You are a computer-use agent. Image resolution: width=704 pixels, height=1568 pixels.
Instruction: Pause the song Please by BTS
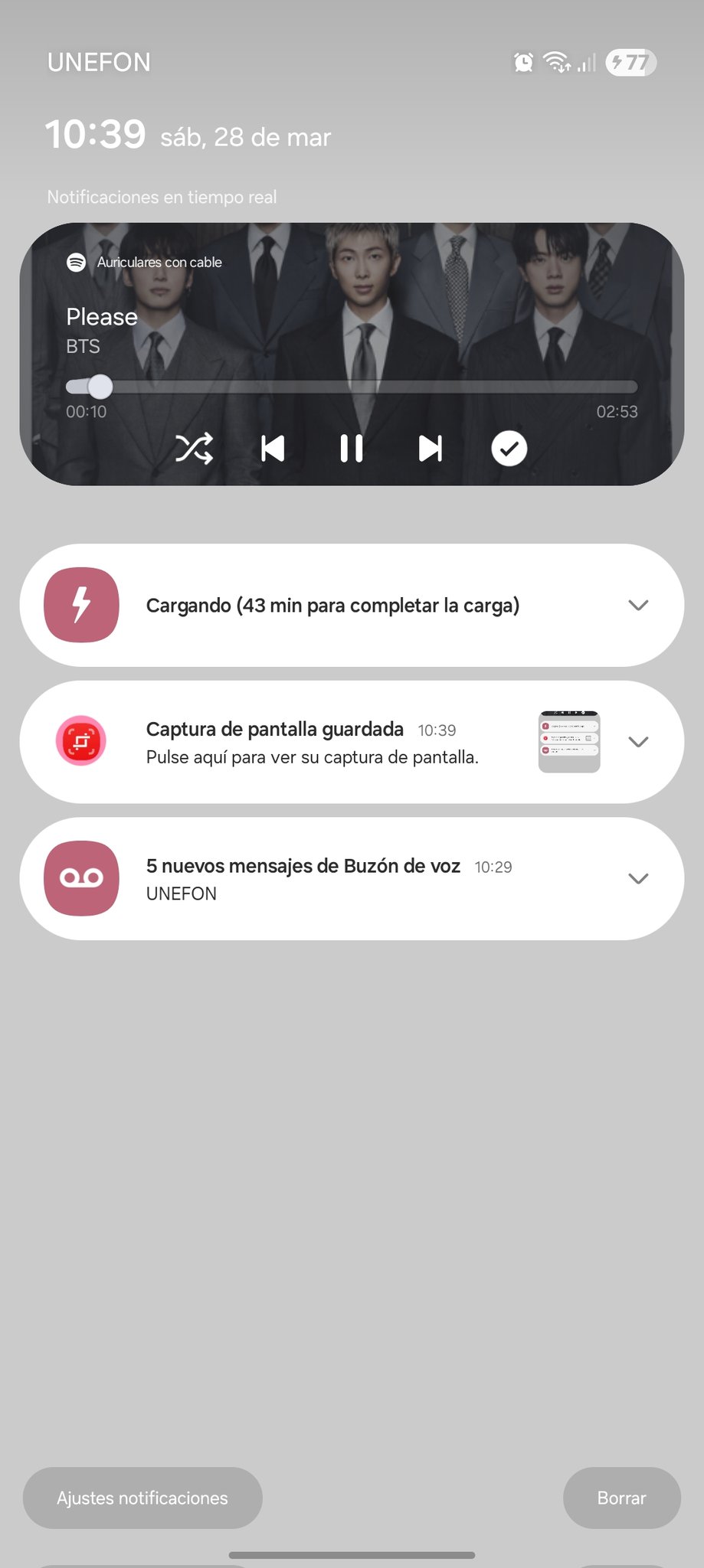(x=352, y=449)
